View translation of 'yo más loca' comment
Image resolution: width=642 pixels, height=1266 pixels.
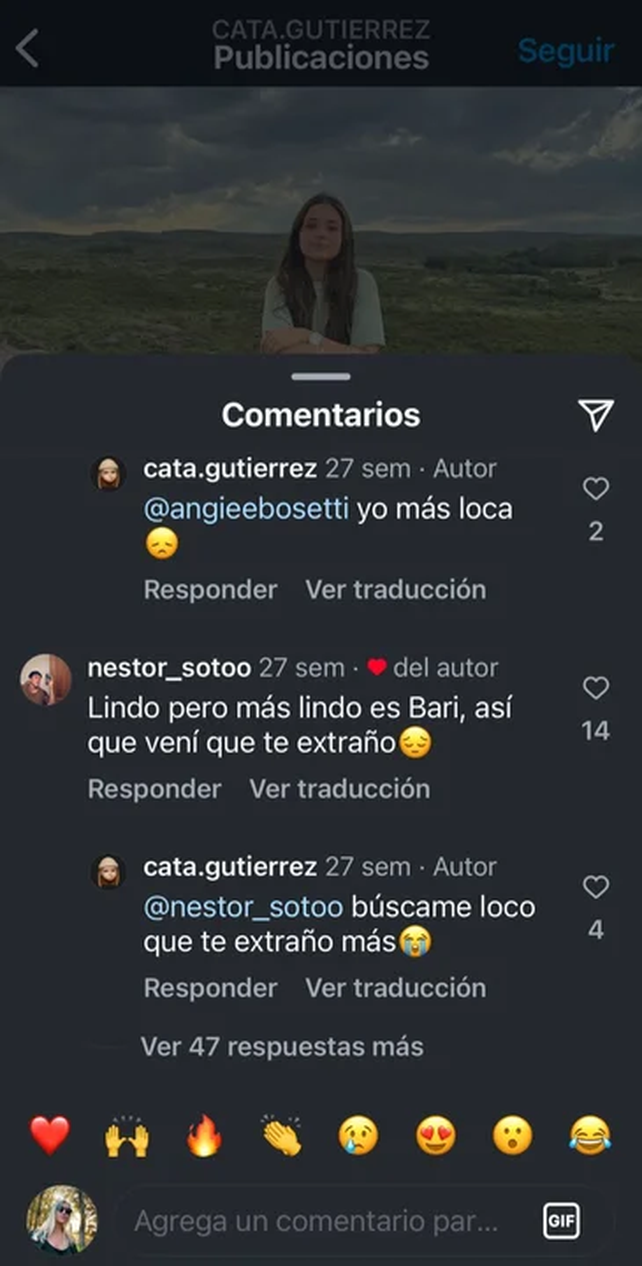[396, 589]
